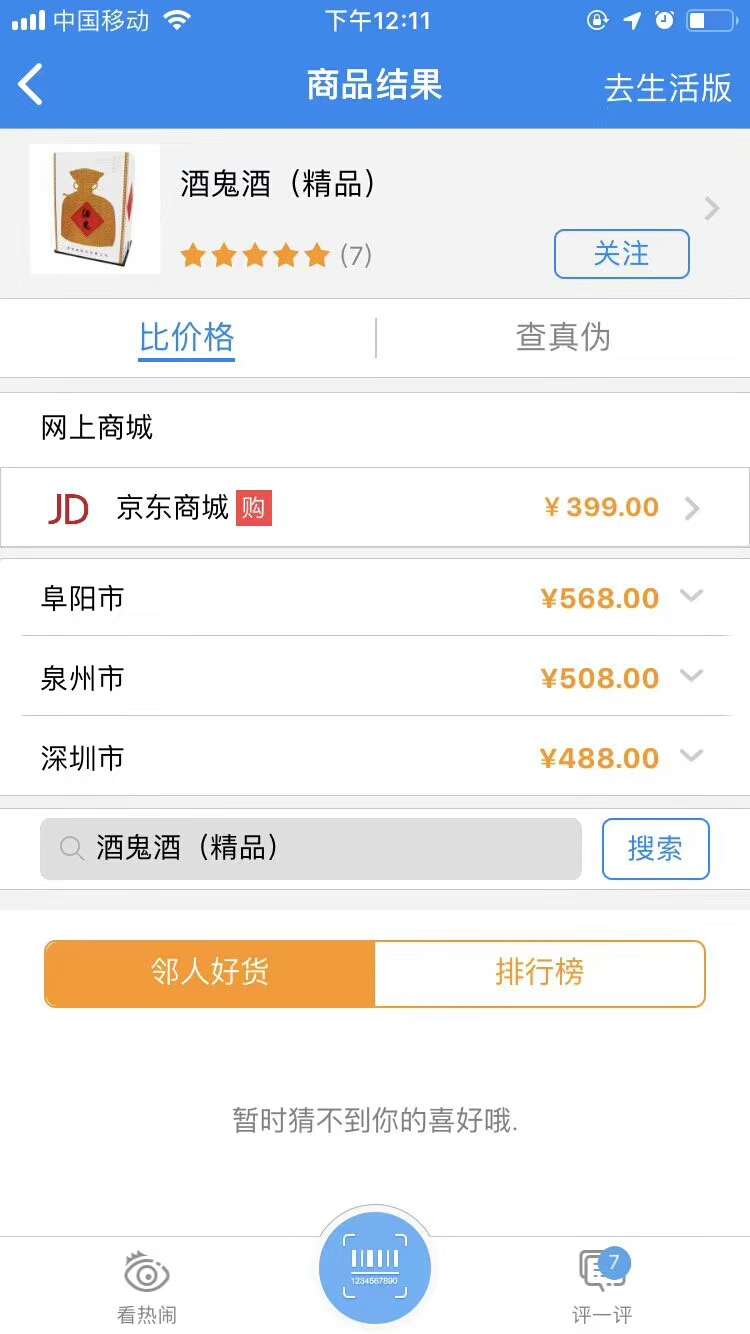Tap the 搜索 button

[656, 849]
